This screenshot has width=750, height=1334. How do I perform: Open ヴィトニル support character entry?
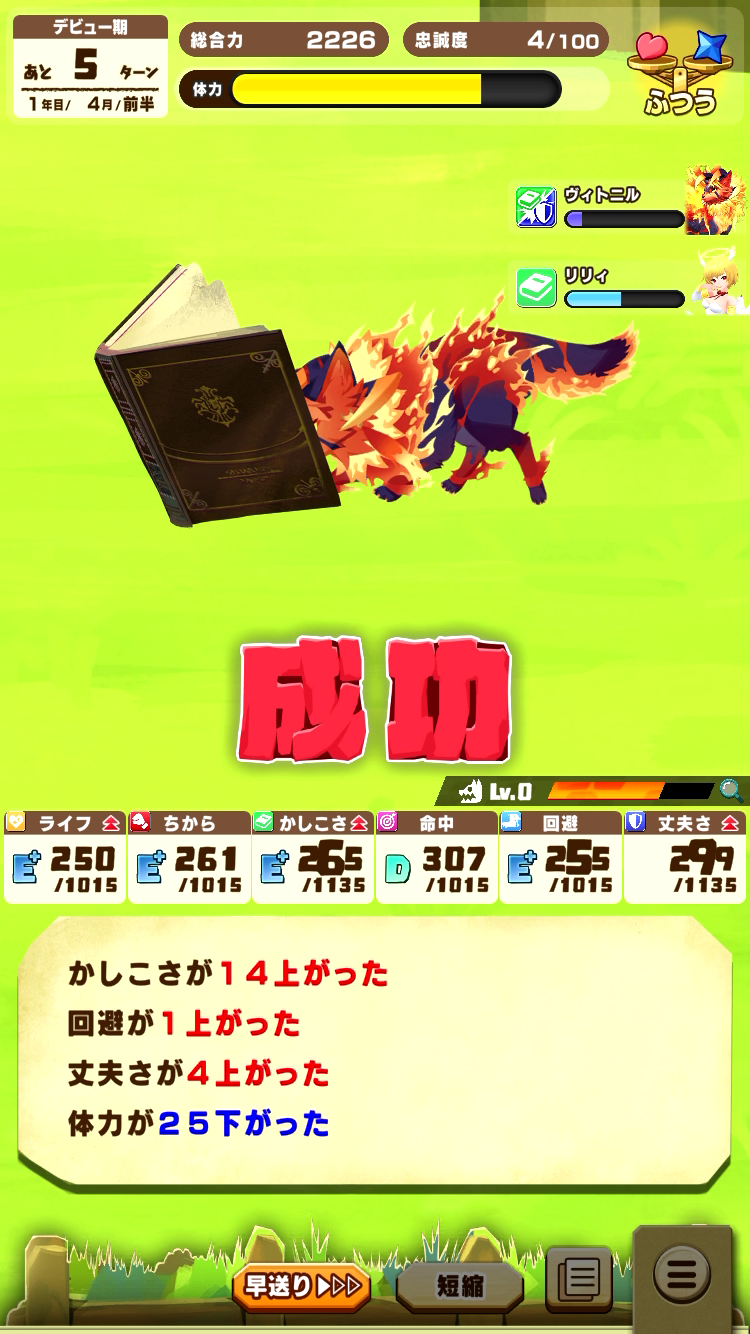click(x=630, y=206)
